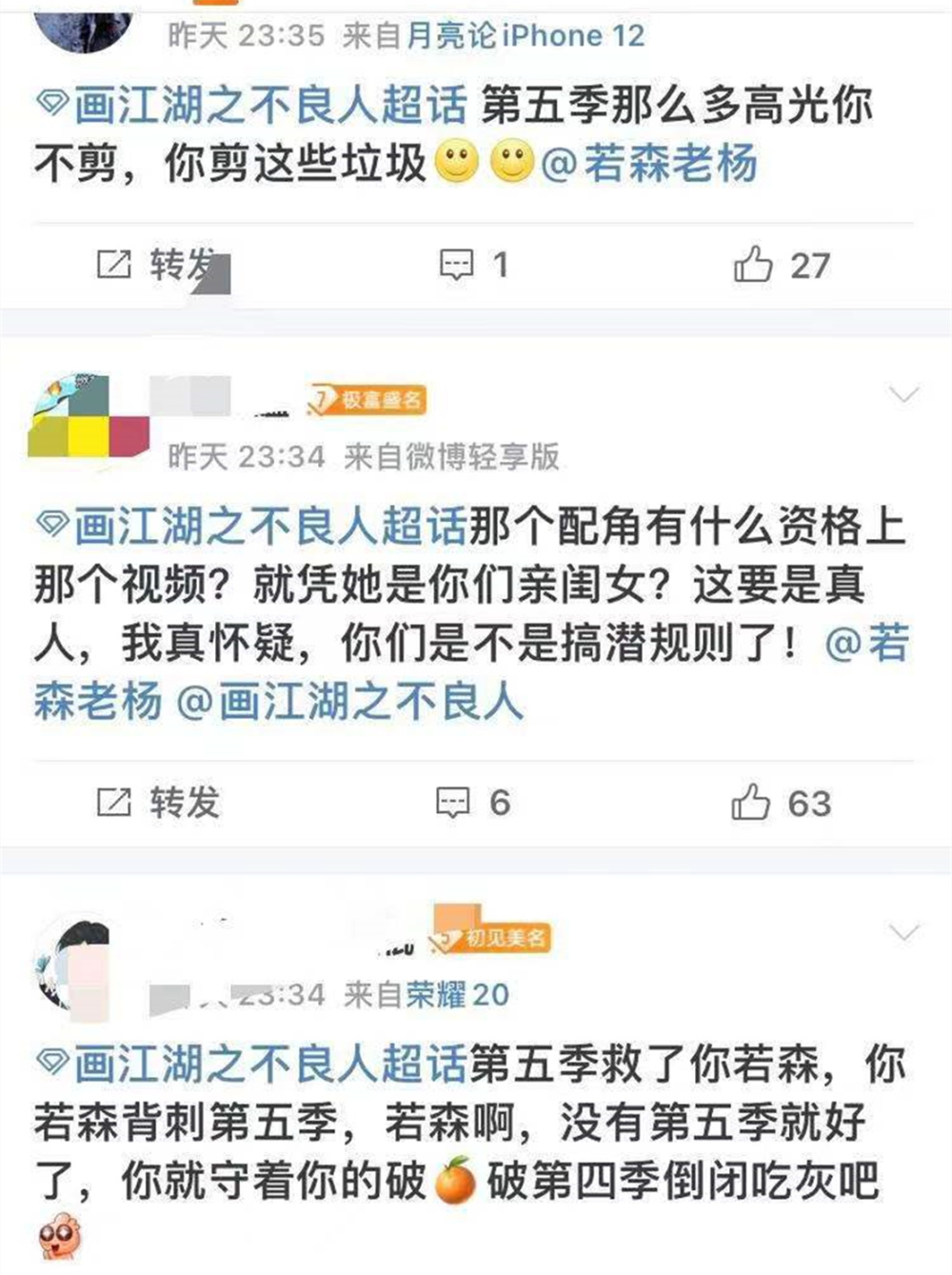Open 画江湖之不良人超话 in the 第五季那么多高光 post
This screenshot has height=1275, width=952.
[252, 105]
